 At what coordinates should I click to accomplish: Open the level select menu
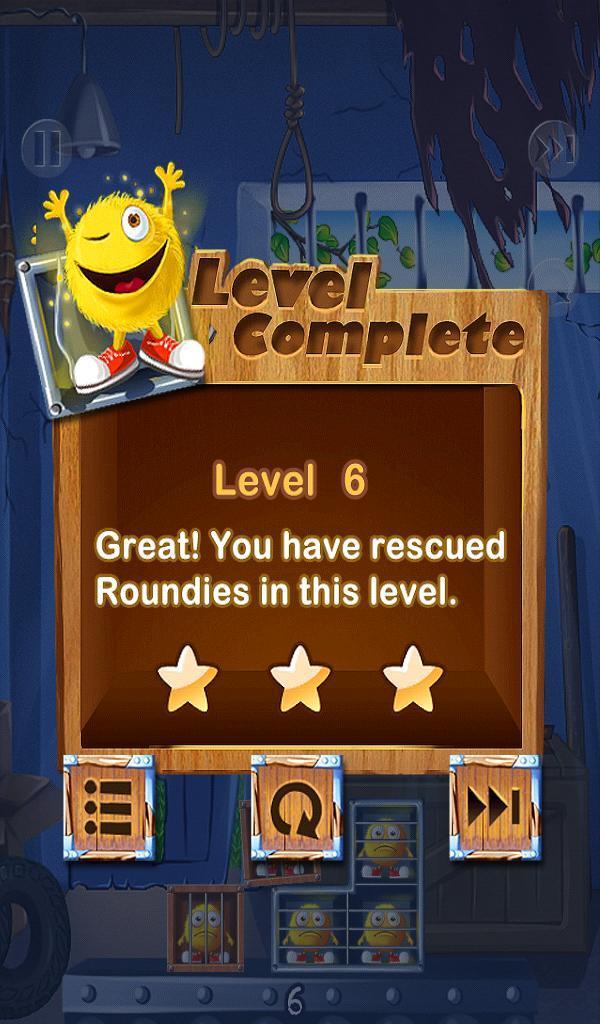(x=109, y=807)
